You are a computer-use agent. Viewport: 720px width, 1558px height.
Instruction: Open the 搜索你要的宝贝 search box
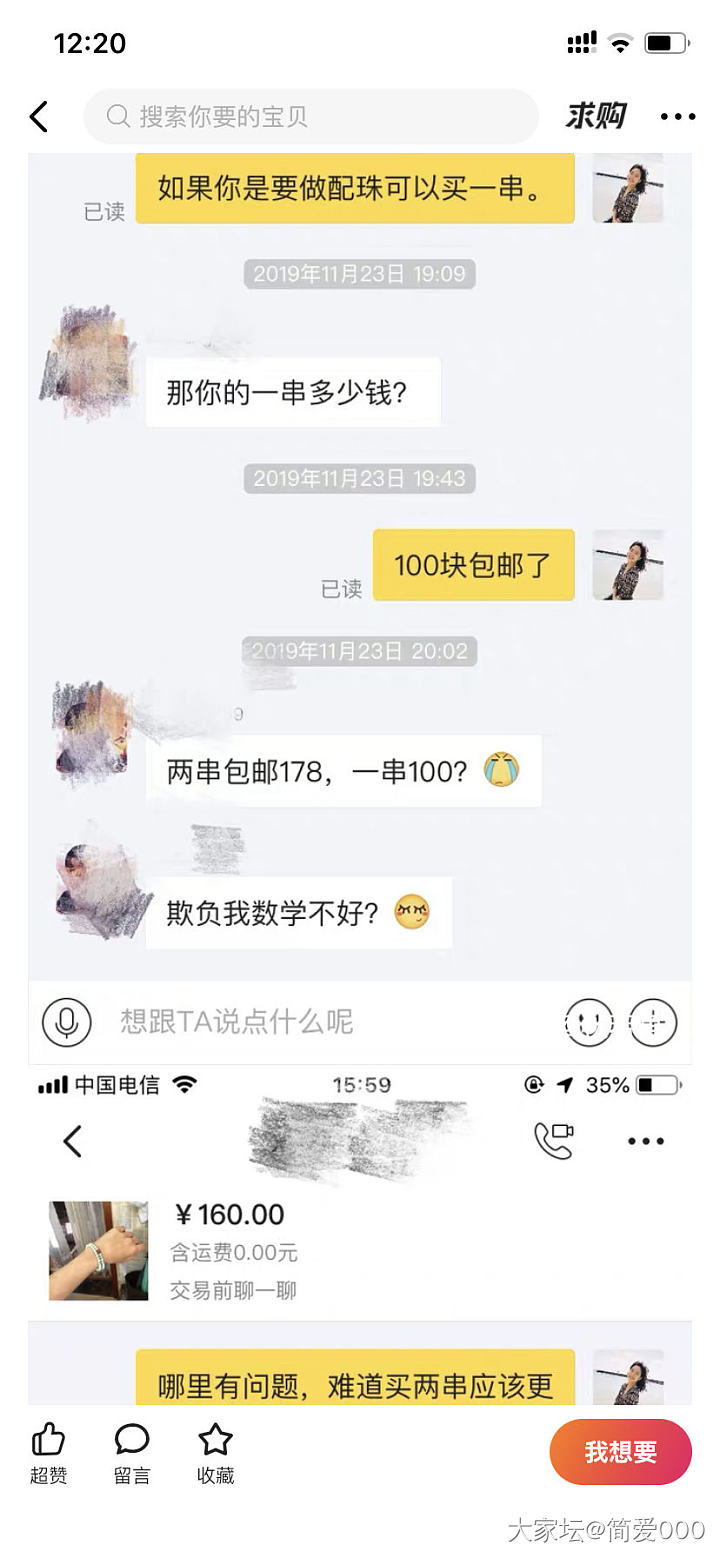pyautogui.click(x=310, y=117)
